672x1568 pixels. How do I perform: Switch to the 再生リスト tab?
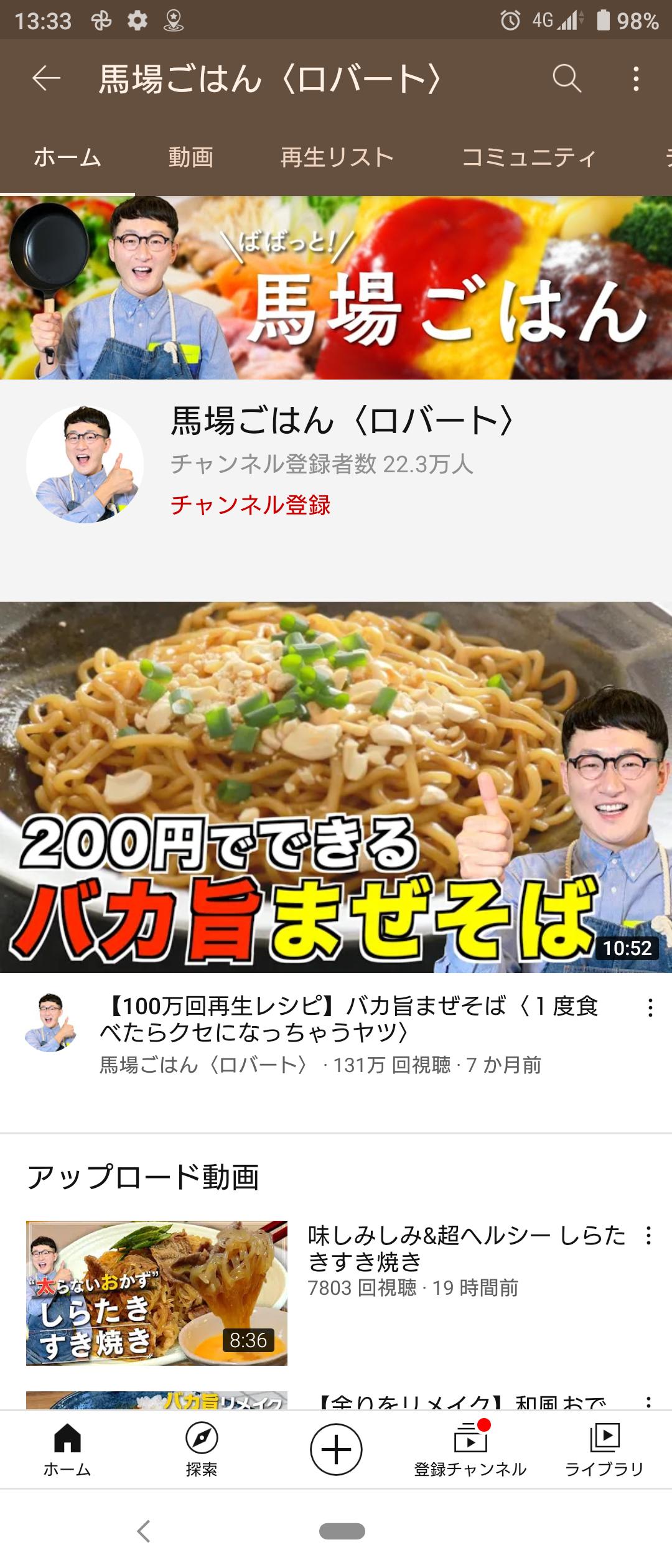(337, 157)
